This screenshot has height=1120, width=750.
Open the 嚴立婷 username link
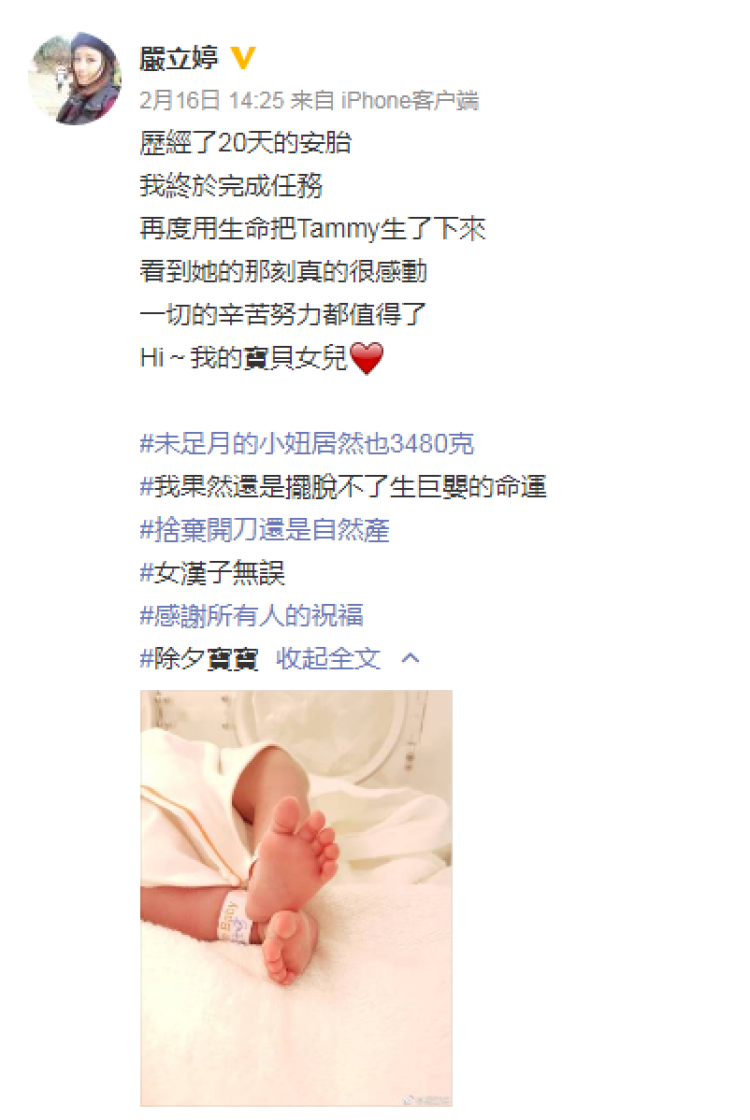[179, 57]
